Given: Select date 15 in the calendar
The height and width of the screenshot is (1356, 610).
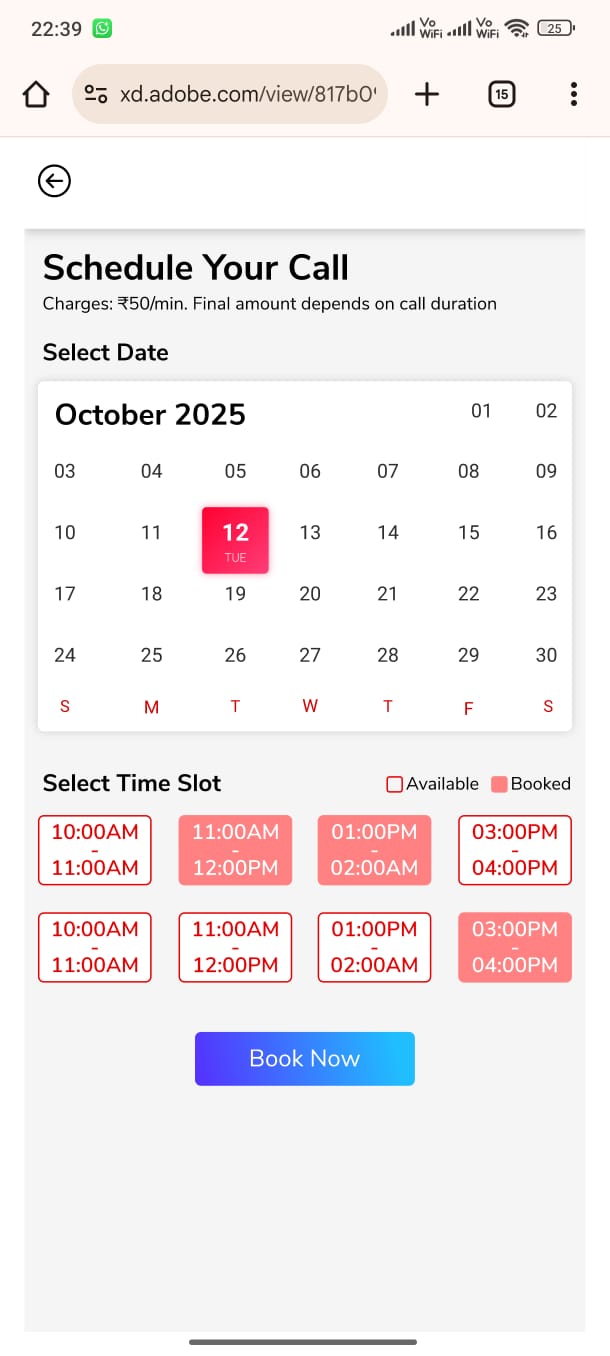Looking at the screenshot, I should click(x=469, y=533).
